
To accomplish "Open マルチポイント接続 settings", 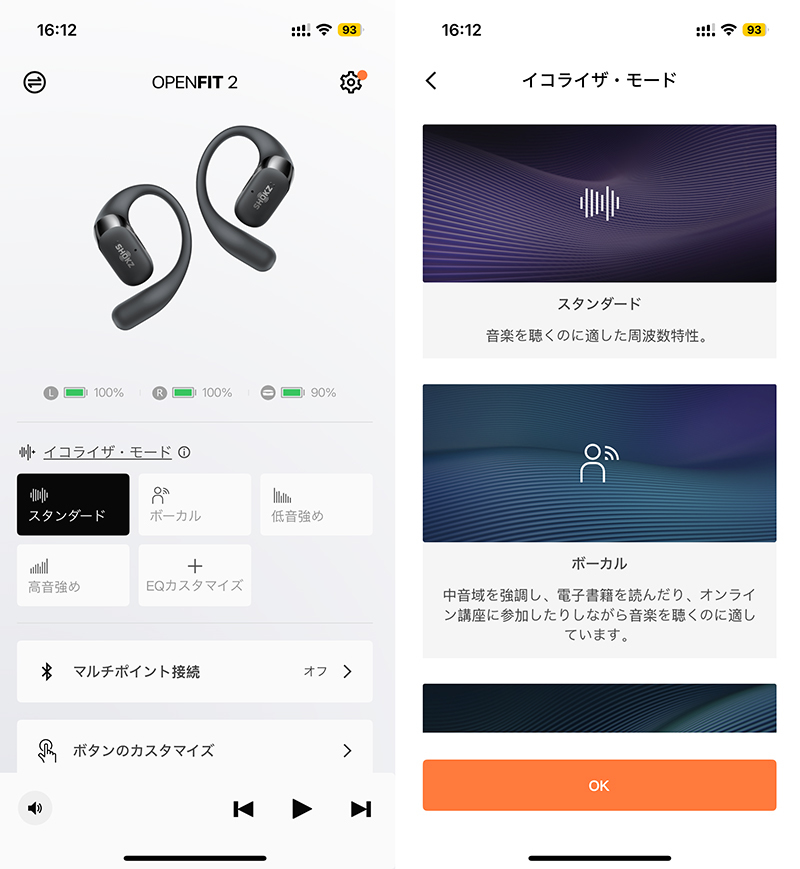I will 195,671.
